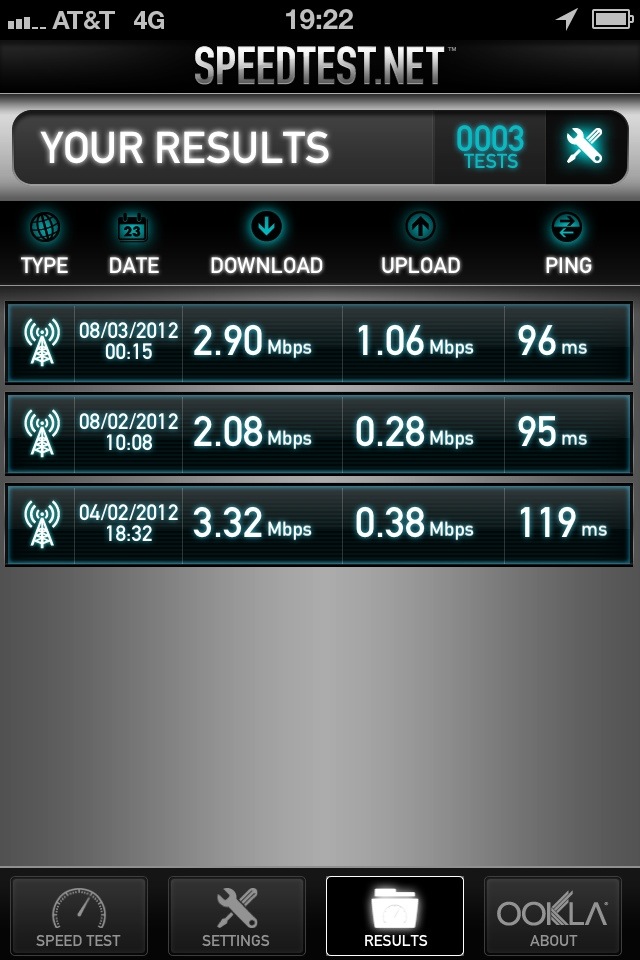Open the 08/02/2012 10:08 test result
The image size is (640, 960).
(320, 433)
